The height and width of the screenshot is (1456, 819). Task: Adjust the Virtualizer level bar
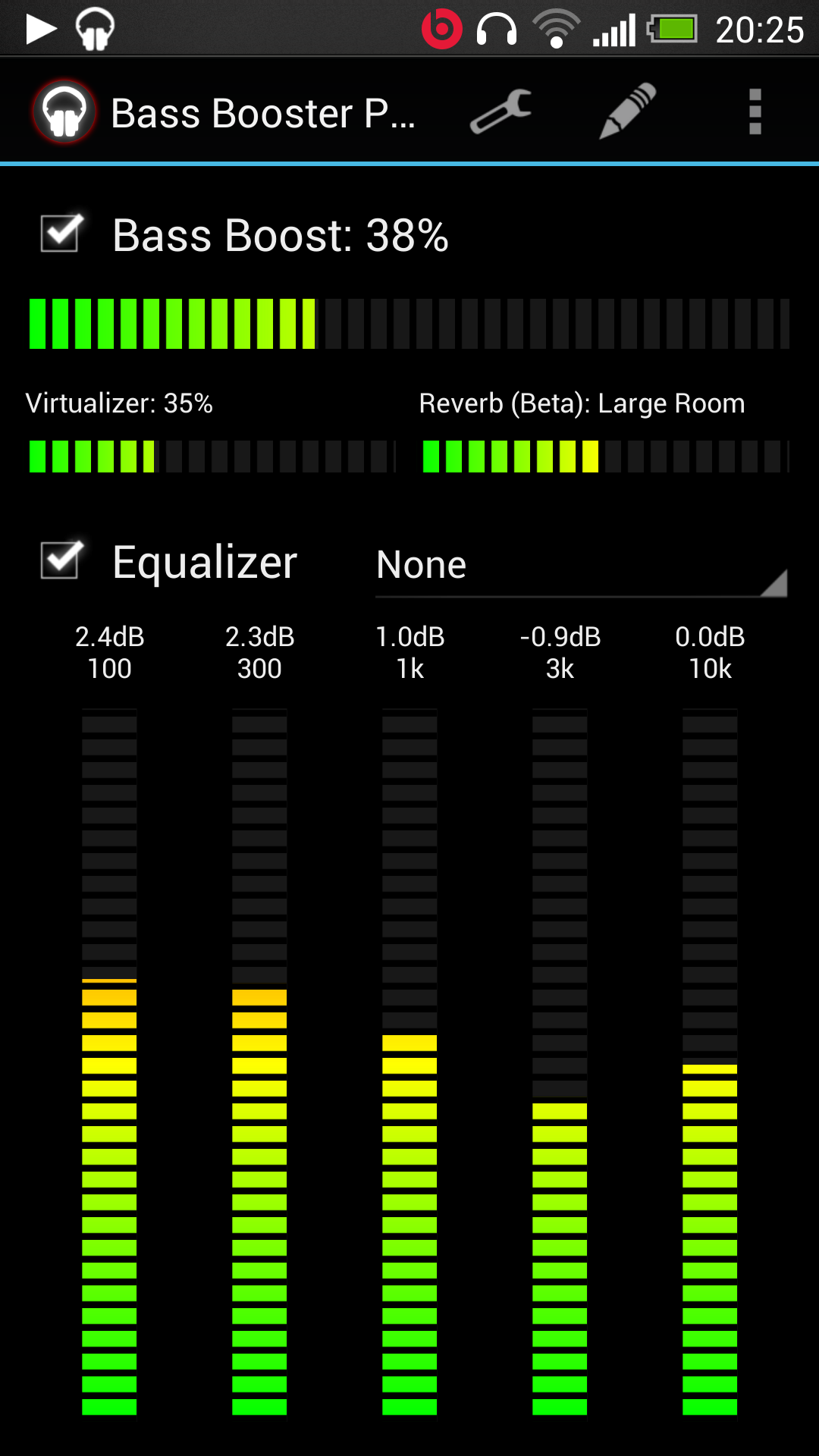(212, 457)
